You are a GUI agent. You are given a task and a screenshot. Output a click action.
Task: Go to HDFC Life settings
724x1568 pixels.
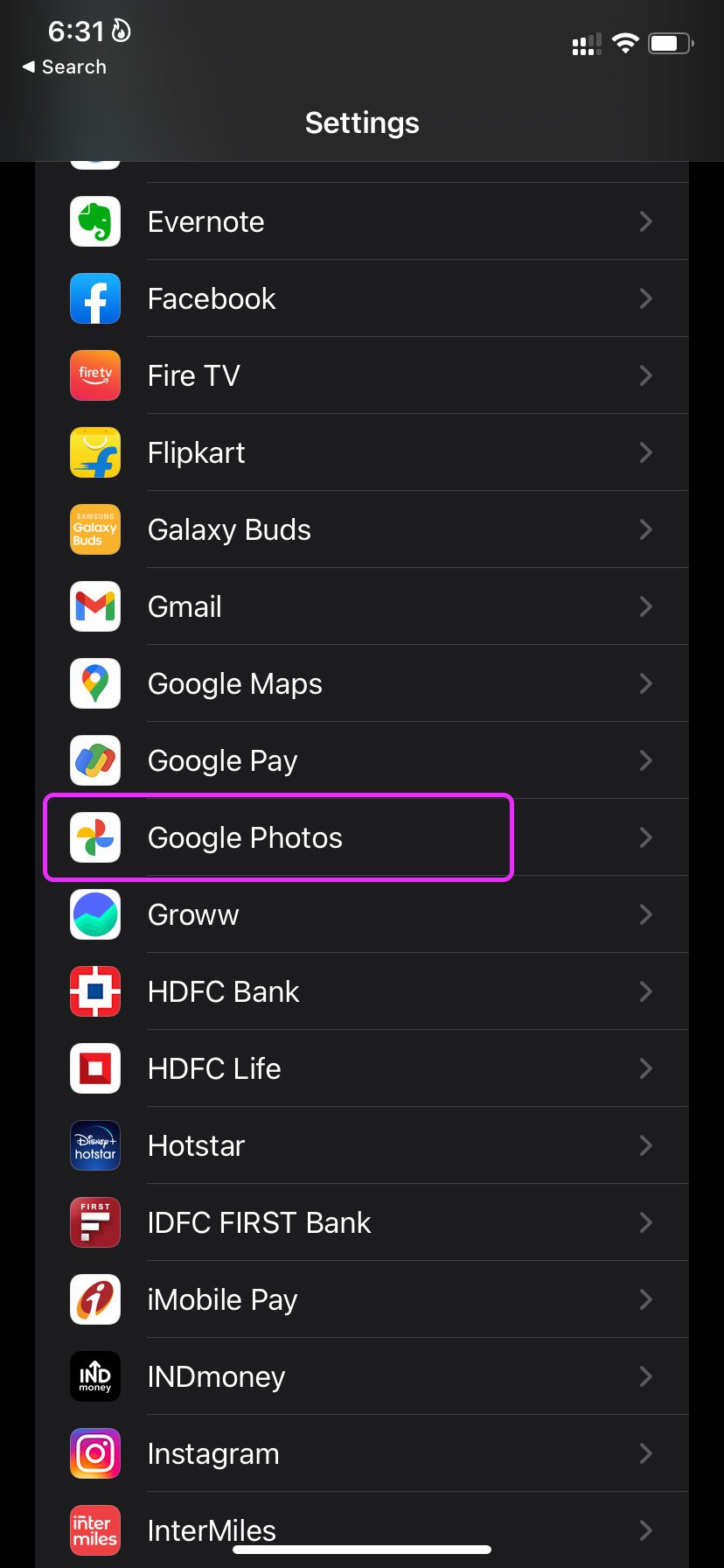362,1068
